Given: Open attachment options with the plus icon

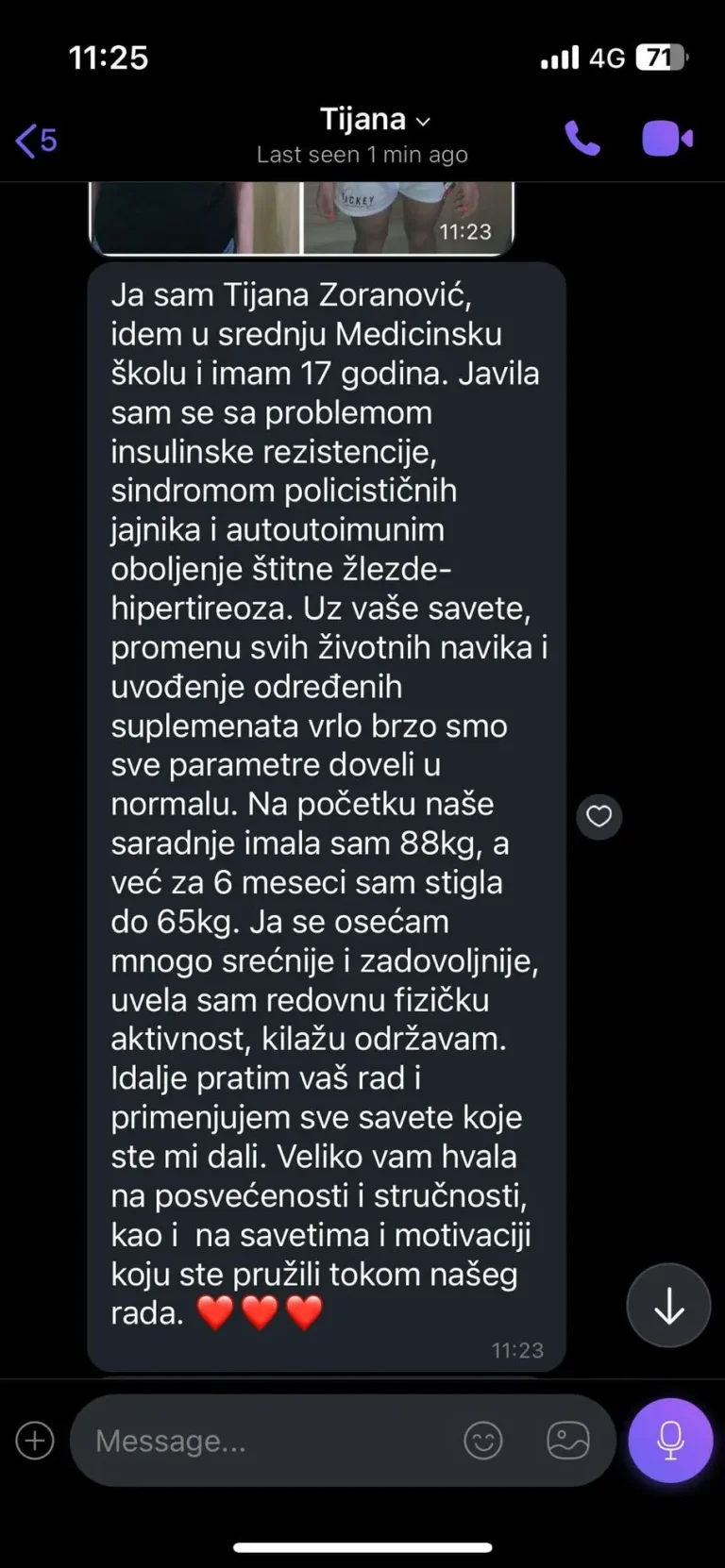Looking at the screenshot, I should click(34, 1441).
